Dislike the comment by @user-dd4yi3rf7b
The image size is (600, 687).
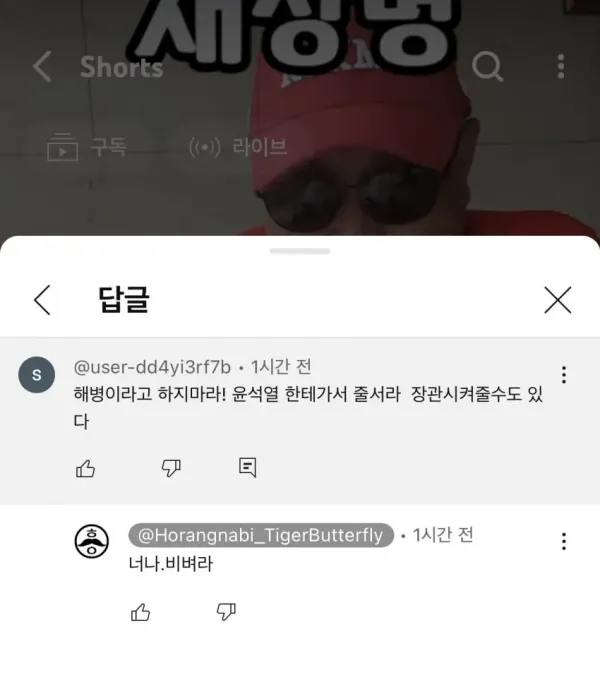(x=171, y=468)
